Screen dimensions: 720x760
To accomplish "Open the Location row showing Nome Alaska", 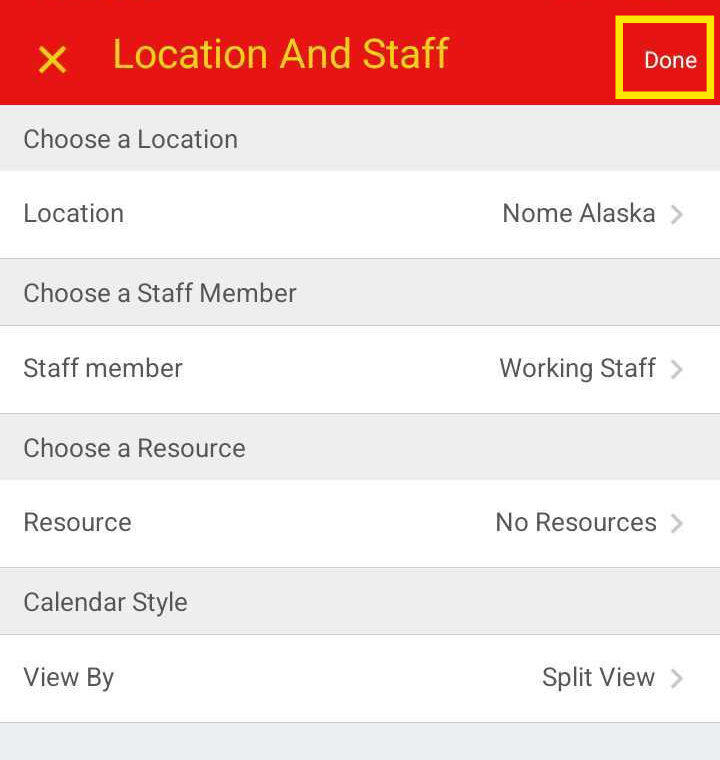I will tap(360, 214).
